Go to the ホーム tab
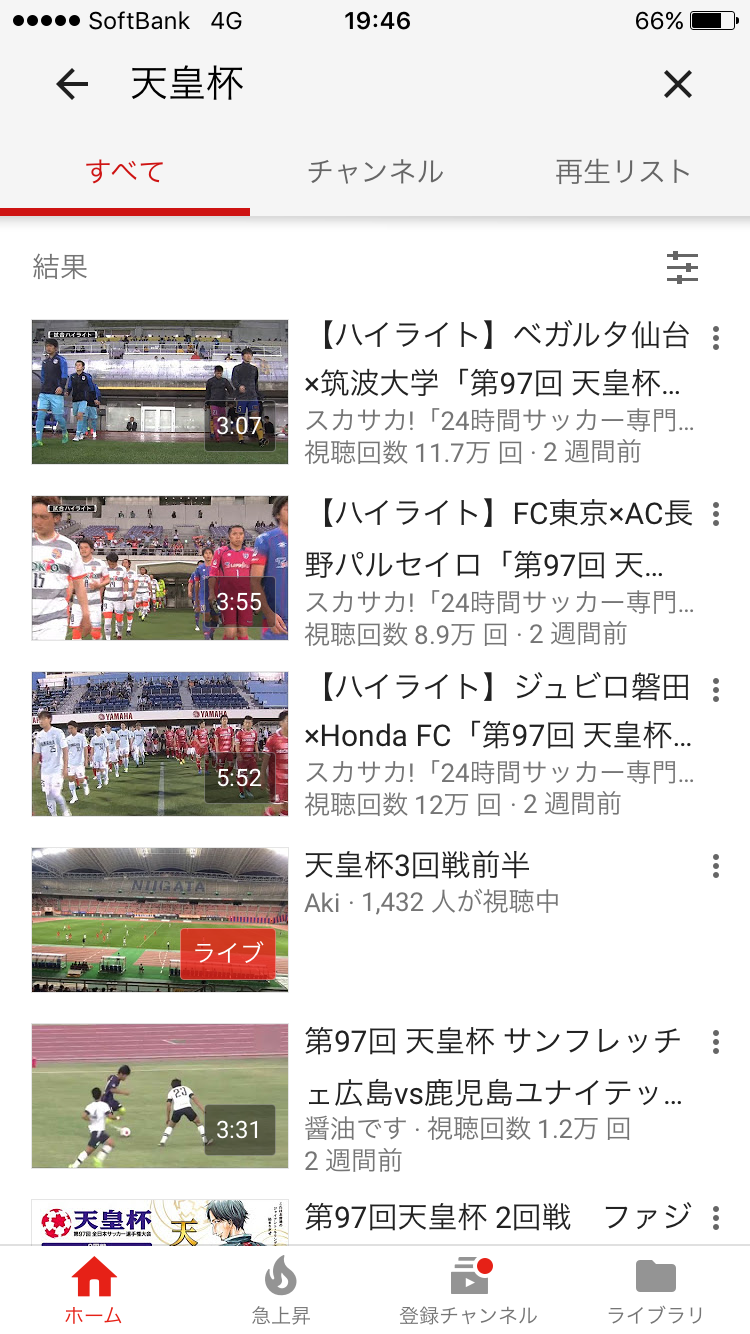The width and height of the screenshot is (750, 1334). 94,1290
